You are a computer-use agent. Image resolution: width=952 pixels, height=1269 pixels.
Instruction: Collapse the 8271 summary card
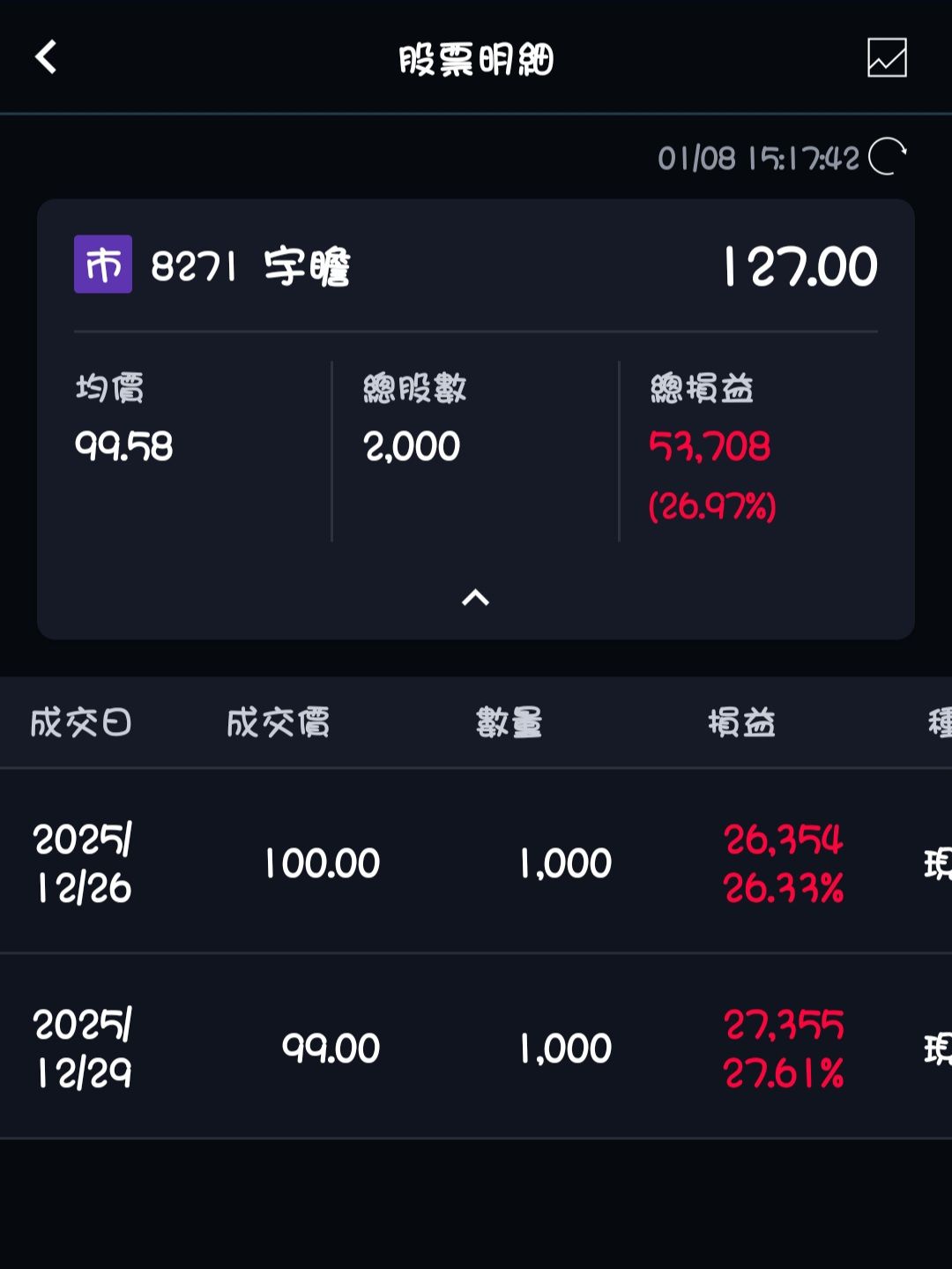tap(475, 598)
